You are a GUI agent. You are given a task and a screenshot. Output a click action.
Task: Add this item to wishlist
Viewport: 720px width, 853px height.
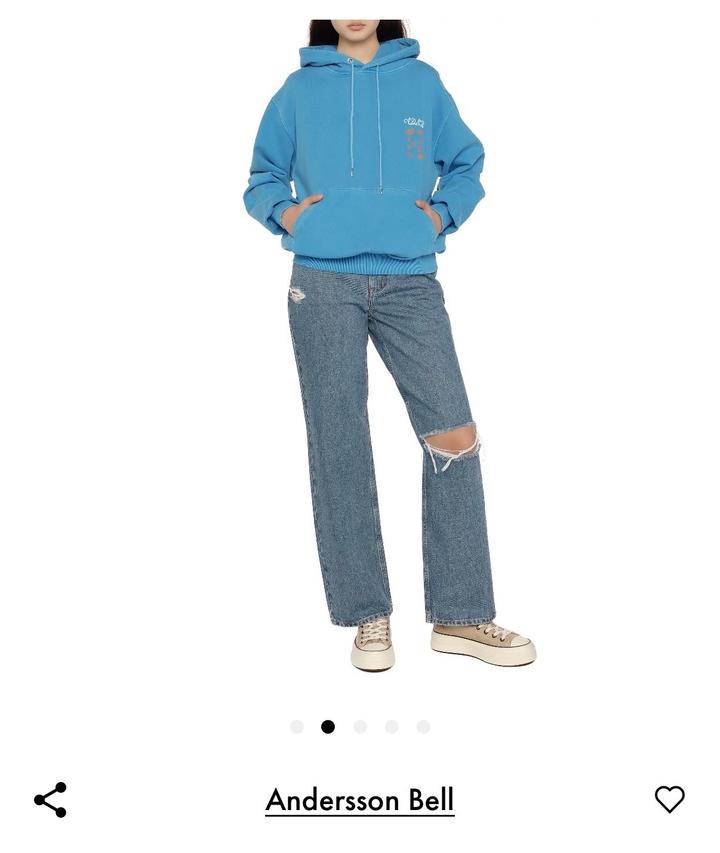[669, 799]
